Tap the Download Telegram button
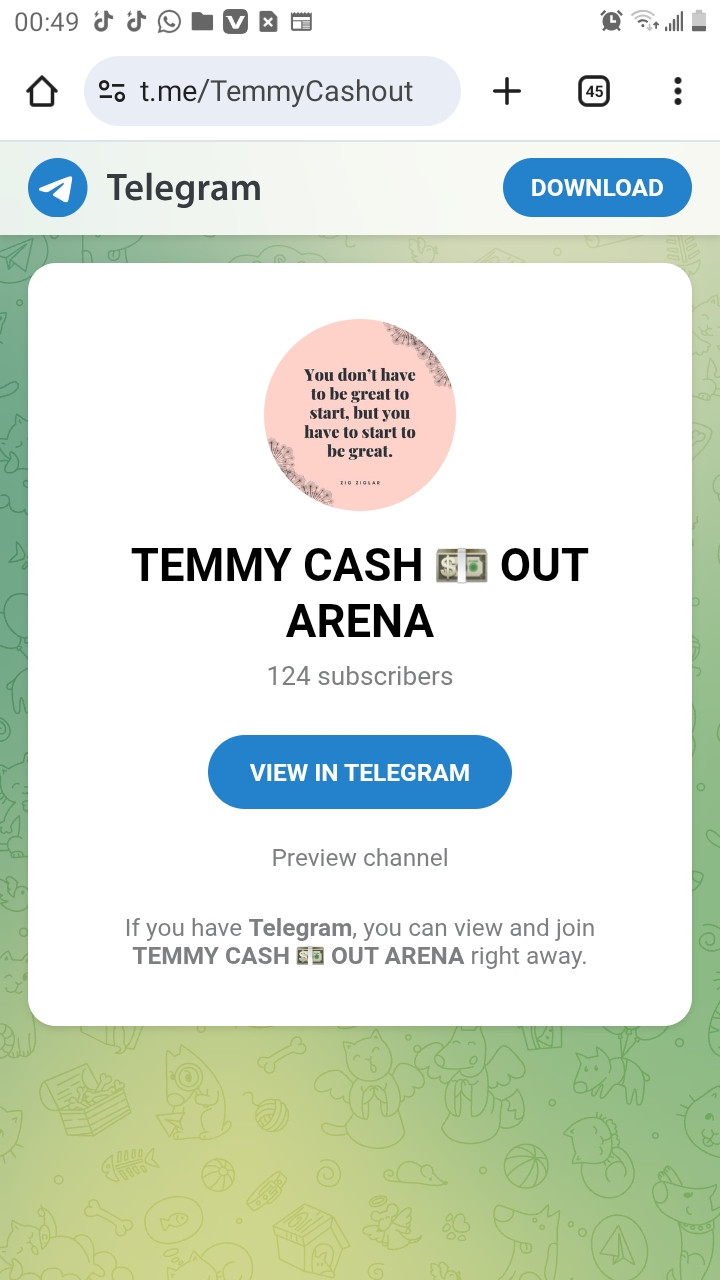 click(x=597, y=188)
